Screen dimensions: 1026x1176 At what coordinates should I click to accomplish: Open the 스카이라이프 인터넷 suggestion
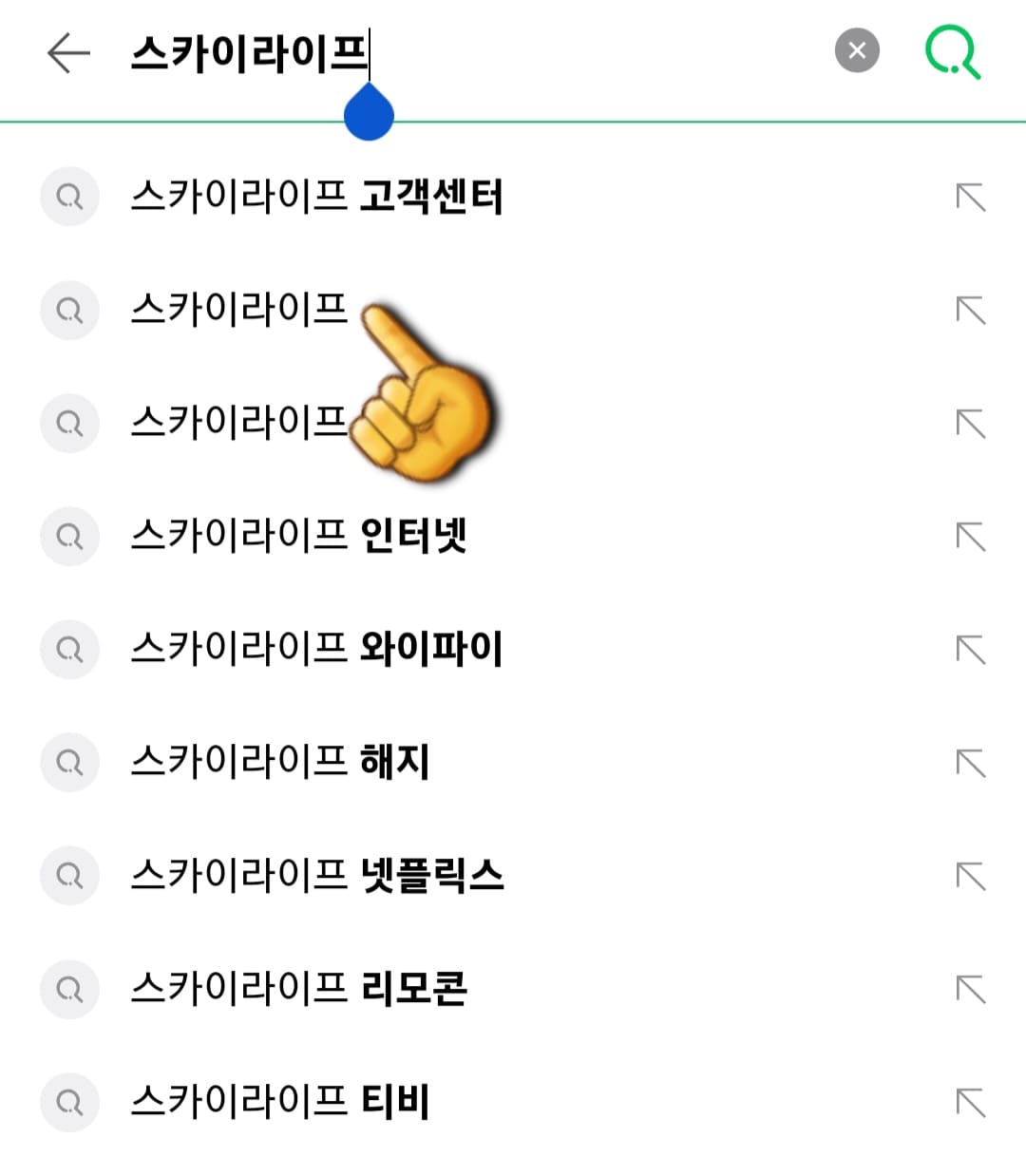click(299, 537)
